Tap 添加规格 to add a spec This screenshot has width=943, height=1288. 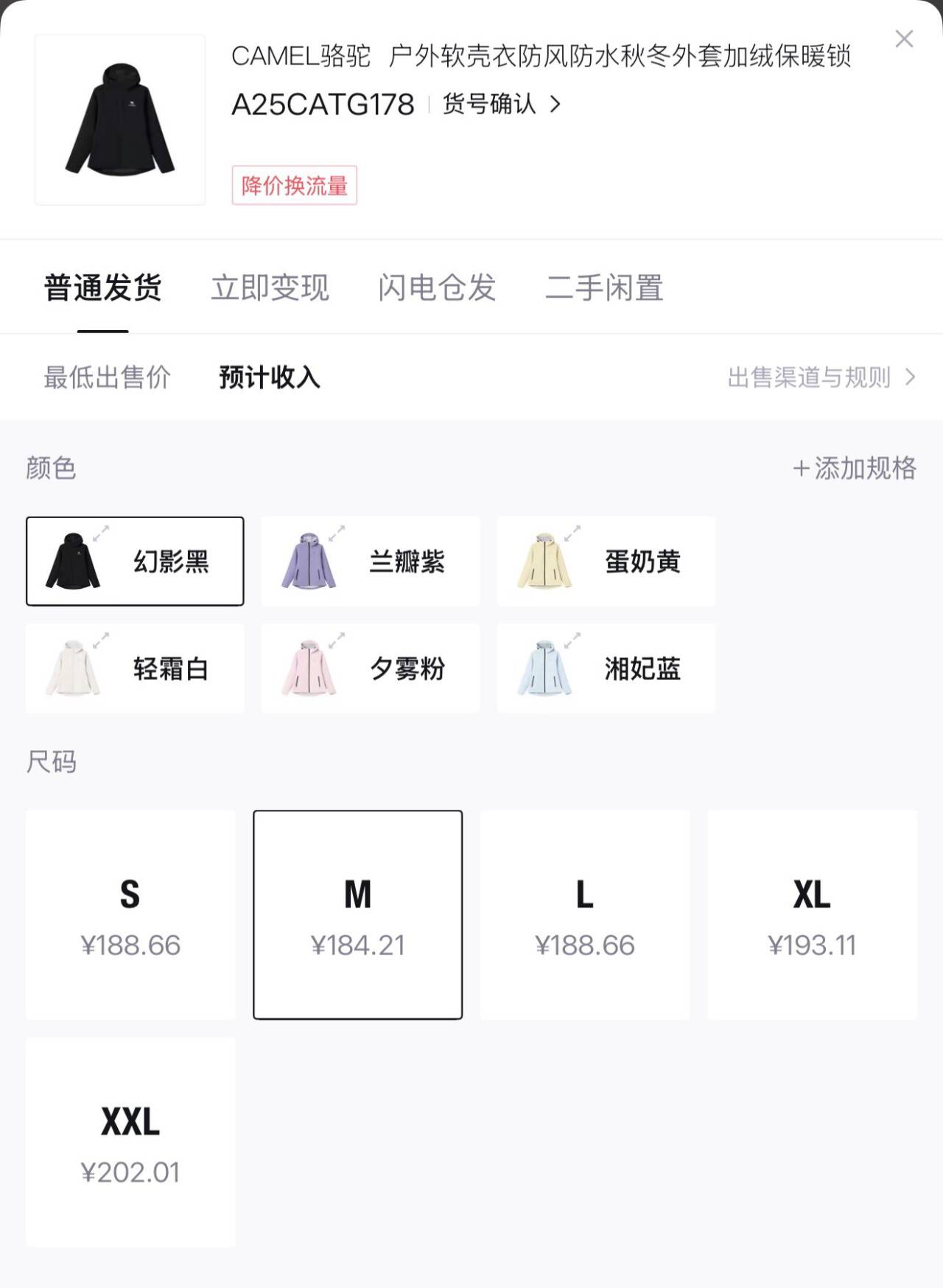pyautogui.click(x=855, y=468)
